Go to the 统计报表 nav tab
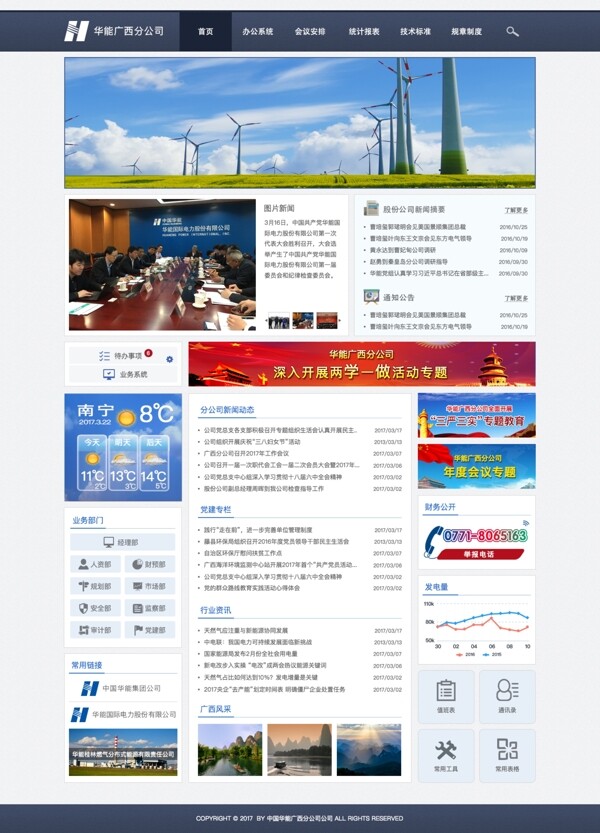The height and width of the screenshot is (833, 600). [x=364, y=32]
